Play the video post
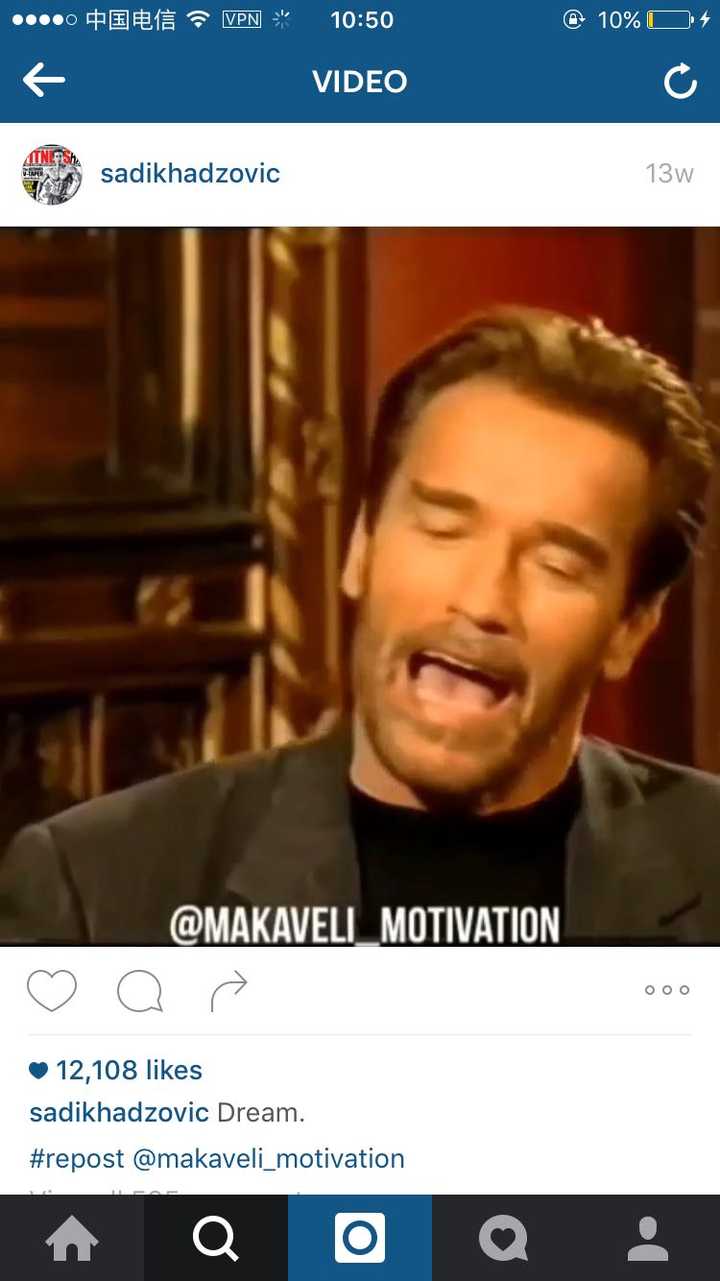Screen dimensions: 720x1281 pyautogui.click(x=360, y=585)
